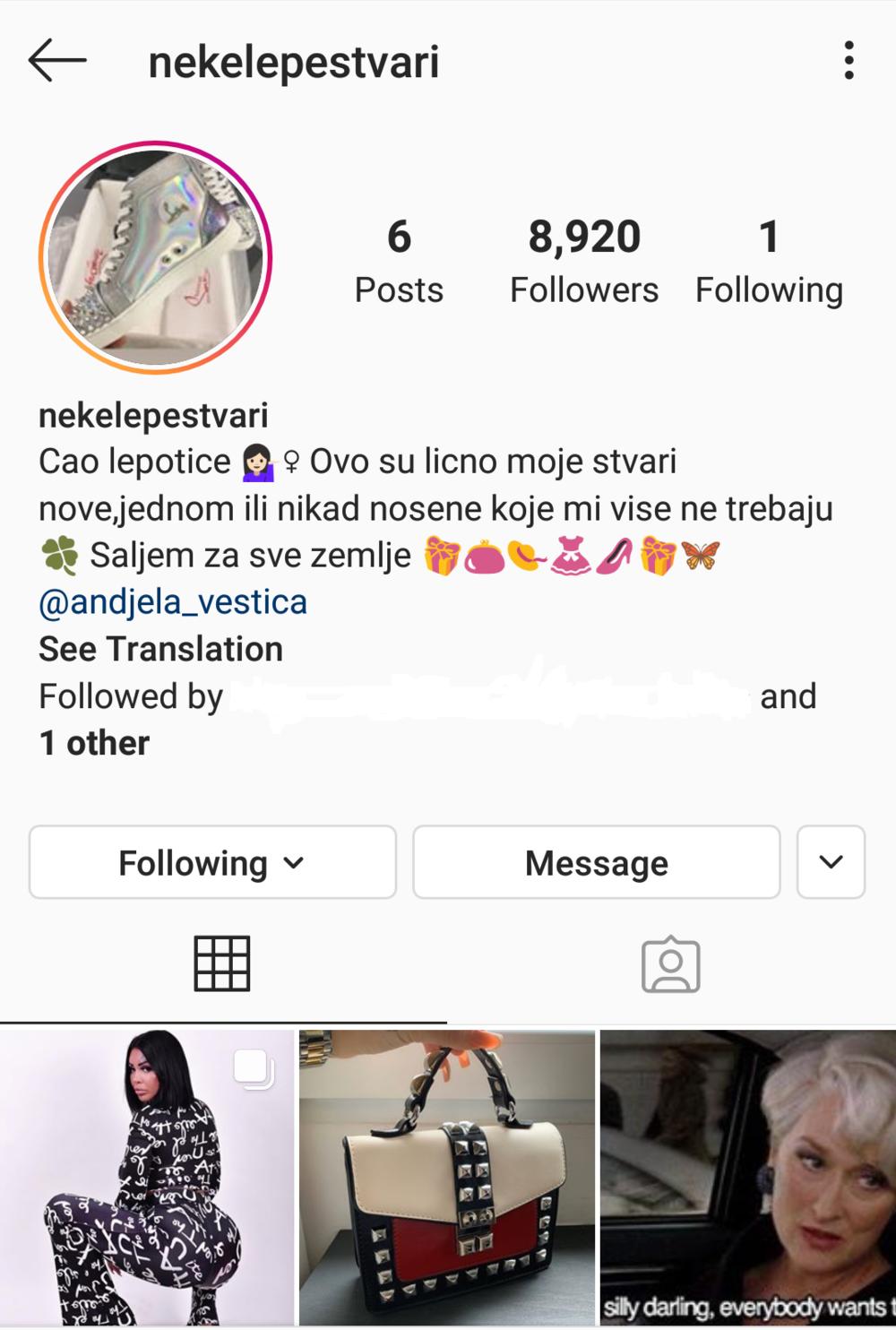View the profile picture story
The image size is (896, 1330).
pos(155,257)
